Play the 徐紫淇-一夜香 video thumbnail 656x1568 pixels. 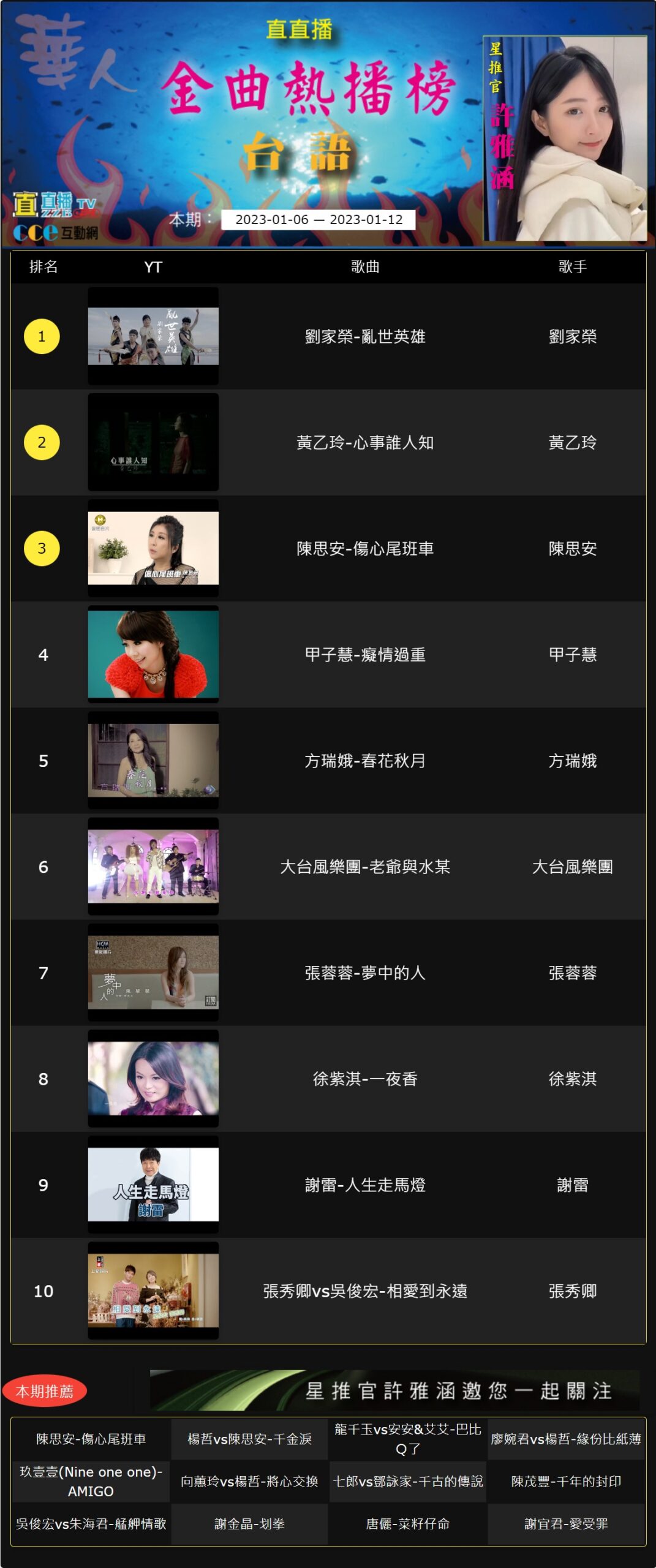153,1078
